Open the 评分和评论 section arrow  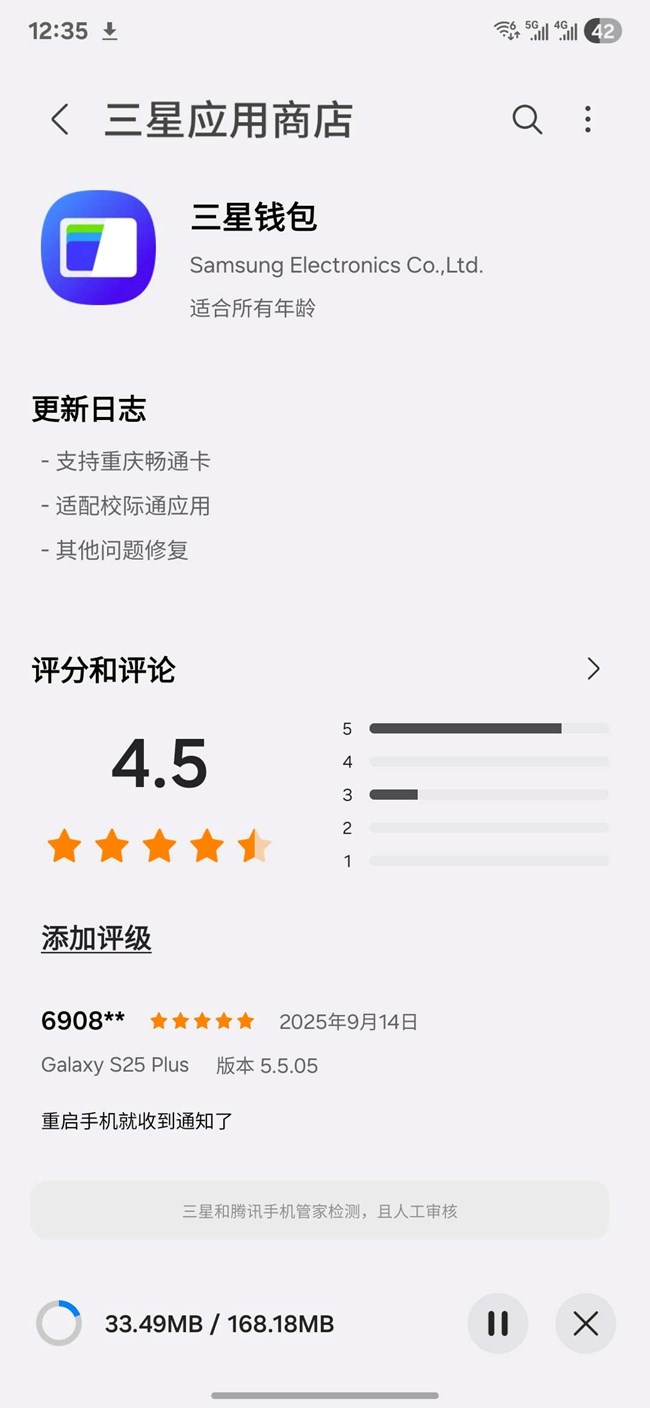click(x=593, y=669)
